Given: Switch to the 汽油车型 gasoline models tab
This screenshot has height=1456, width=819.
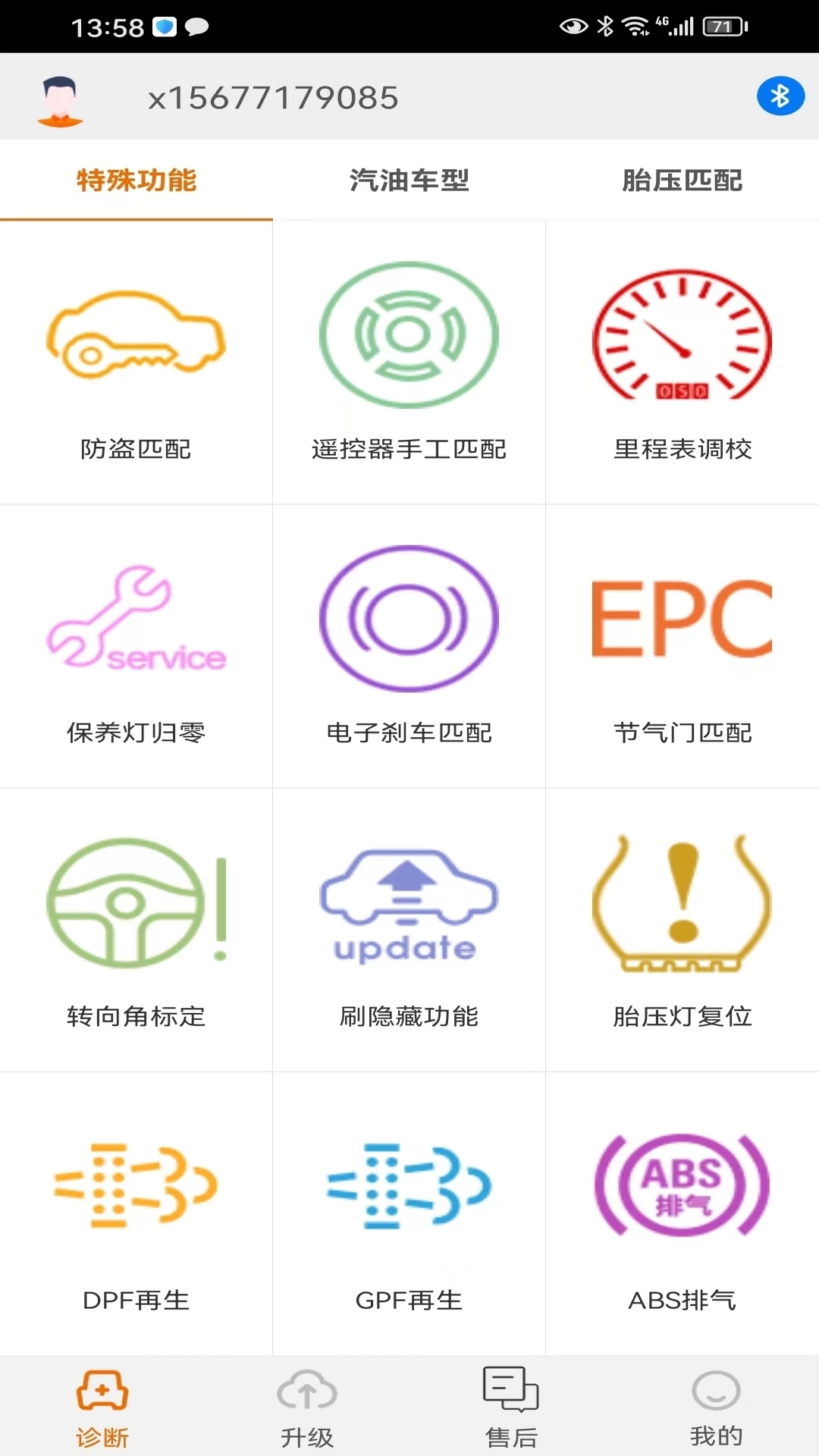Looking at the screenshot, I should tap(409, 180).
